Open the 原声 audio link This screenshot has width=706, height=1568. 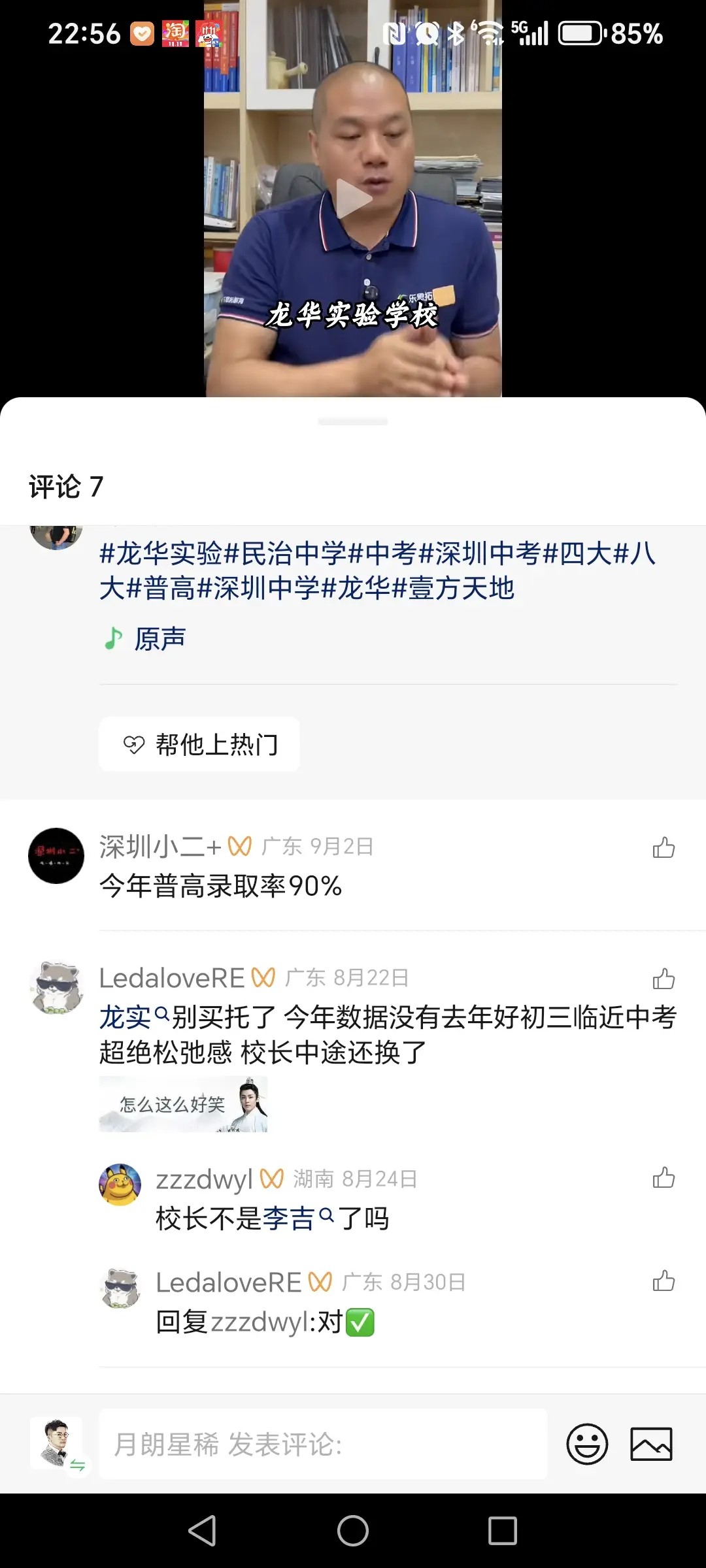pyautogui.click(x=159, y=638)
